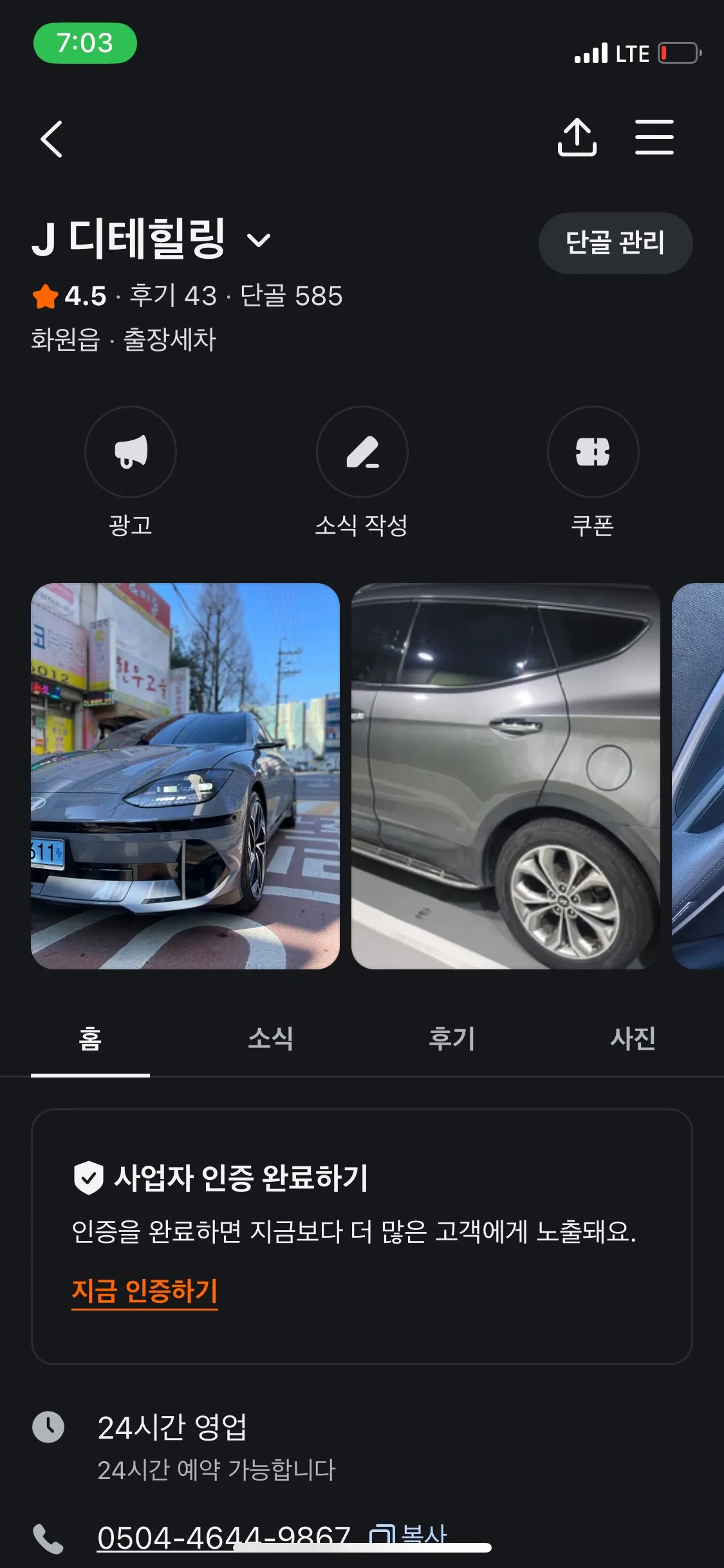Image resolution: width=724 pixels, height=1568 pixels.
Task: Open the 광고 megaphone icon
Action: point(131,453)
